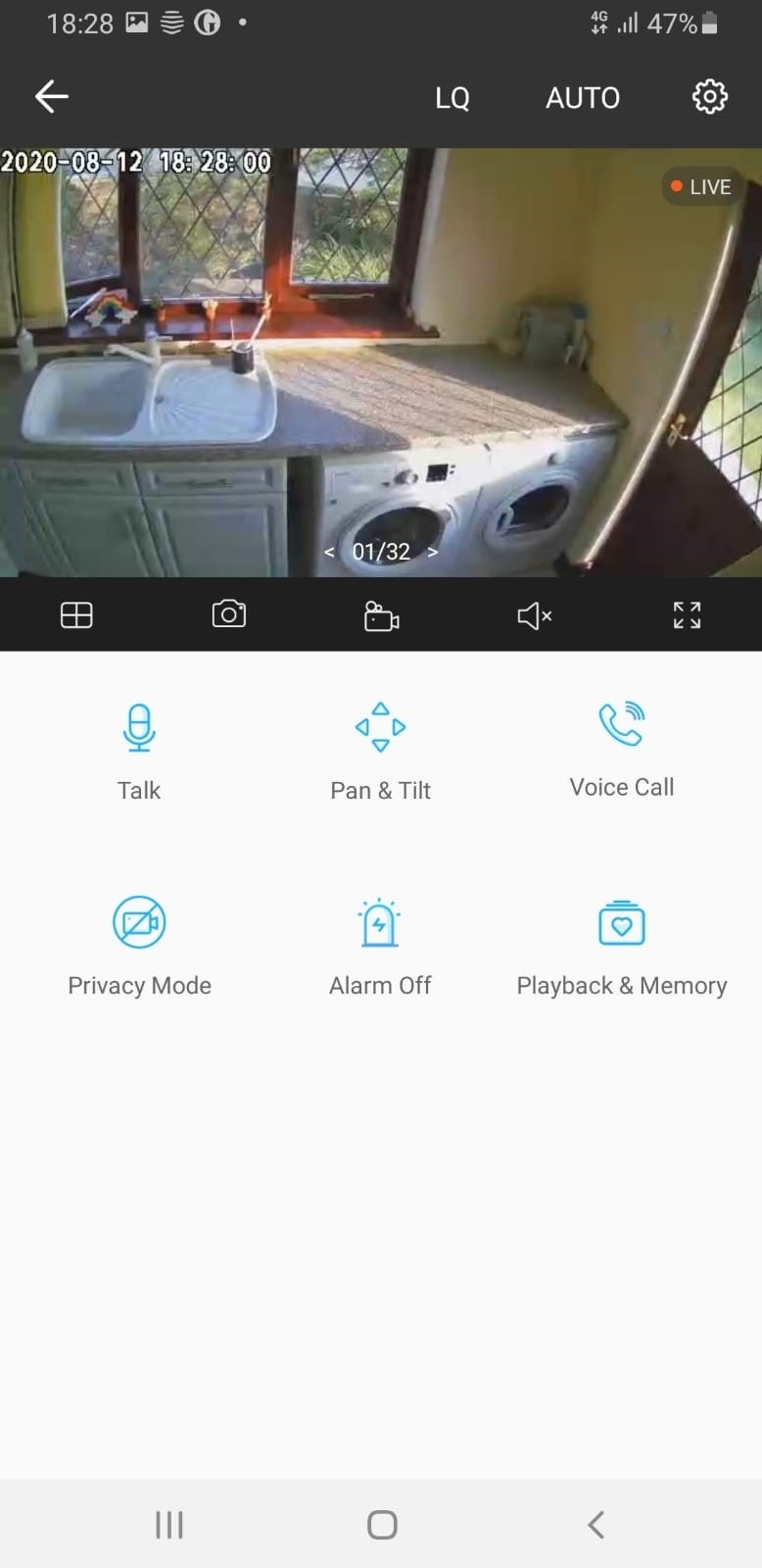The image size is (762, 1568).
Task: Unmute the camera audio
Action: [534, 615]
